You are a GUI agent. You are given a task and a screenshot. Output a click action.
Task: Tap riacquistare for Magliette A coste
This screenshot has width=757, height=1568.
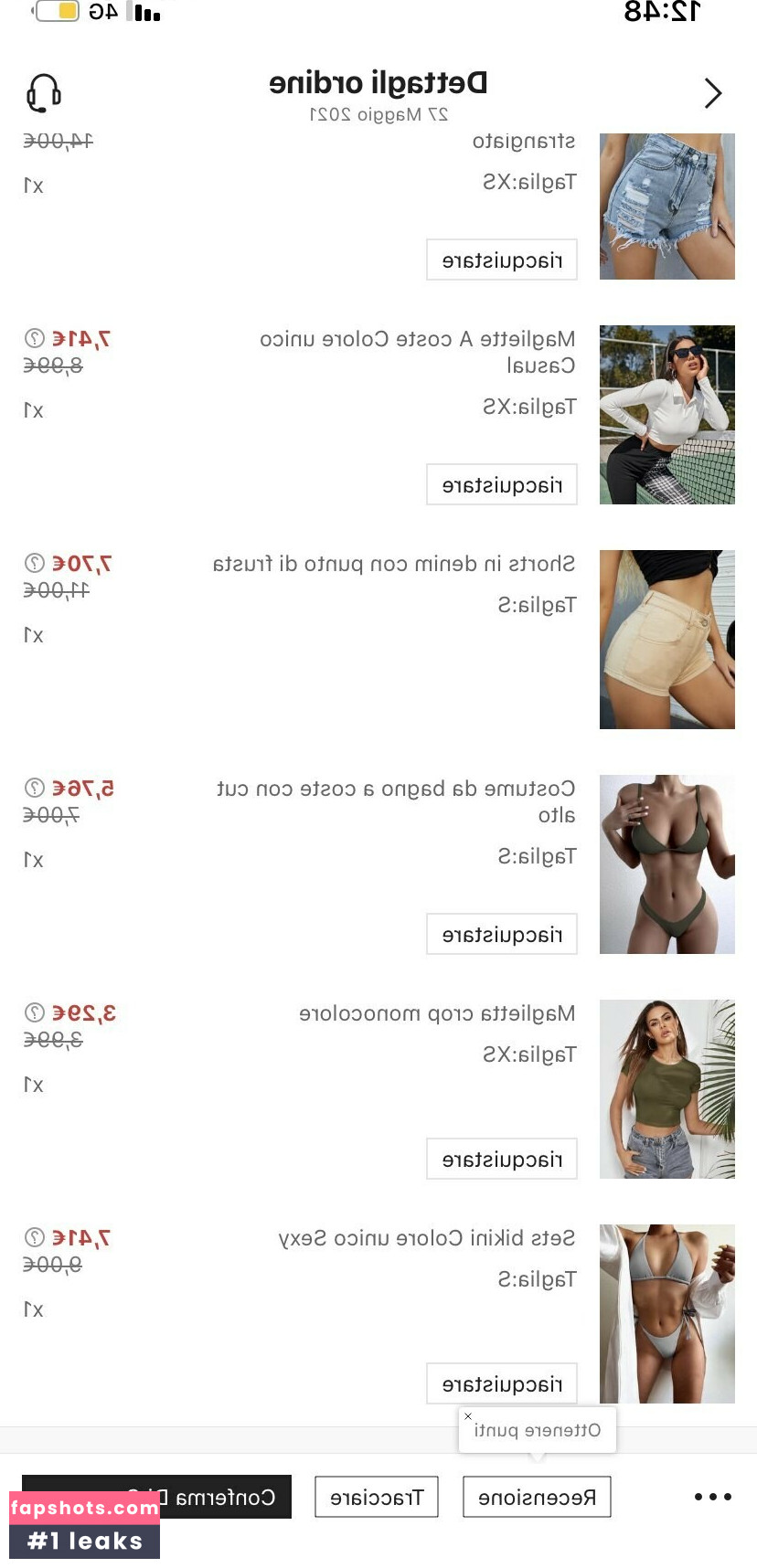click(502, 484)
